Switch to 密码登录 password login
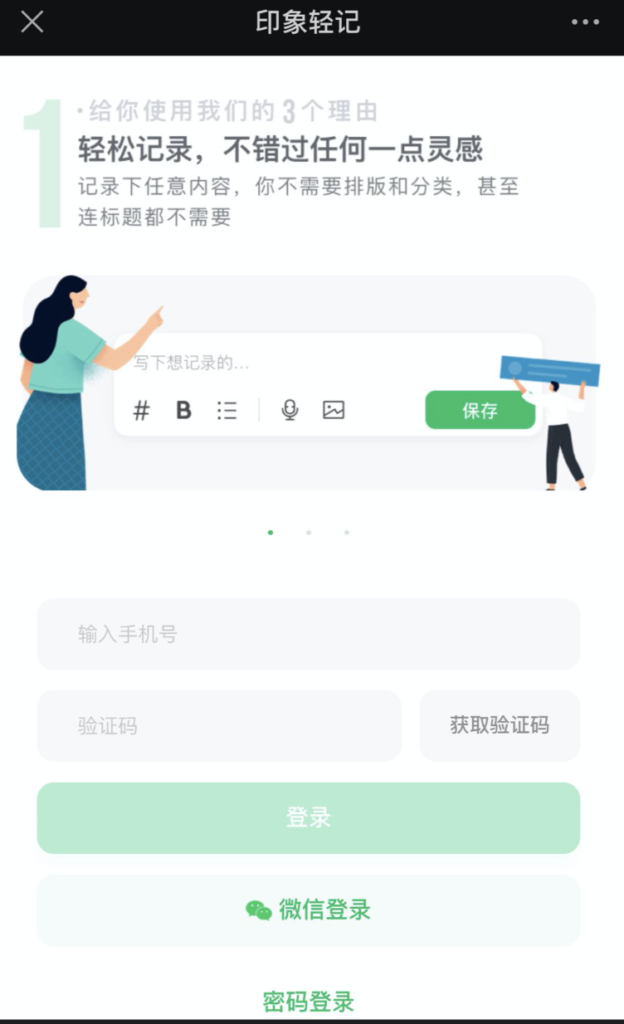This screenshot has width=624, height=1024. point(308,1000)
